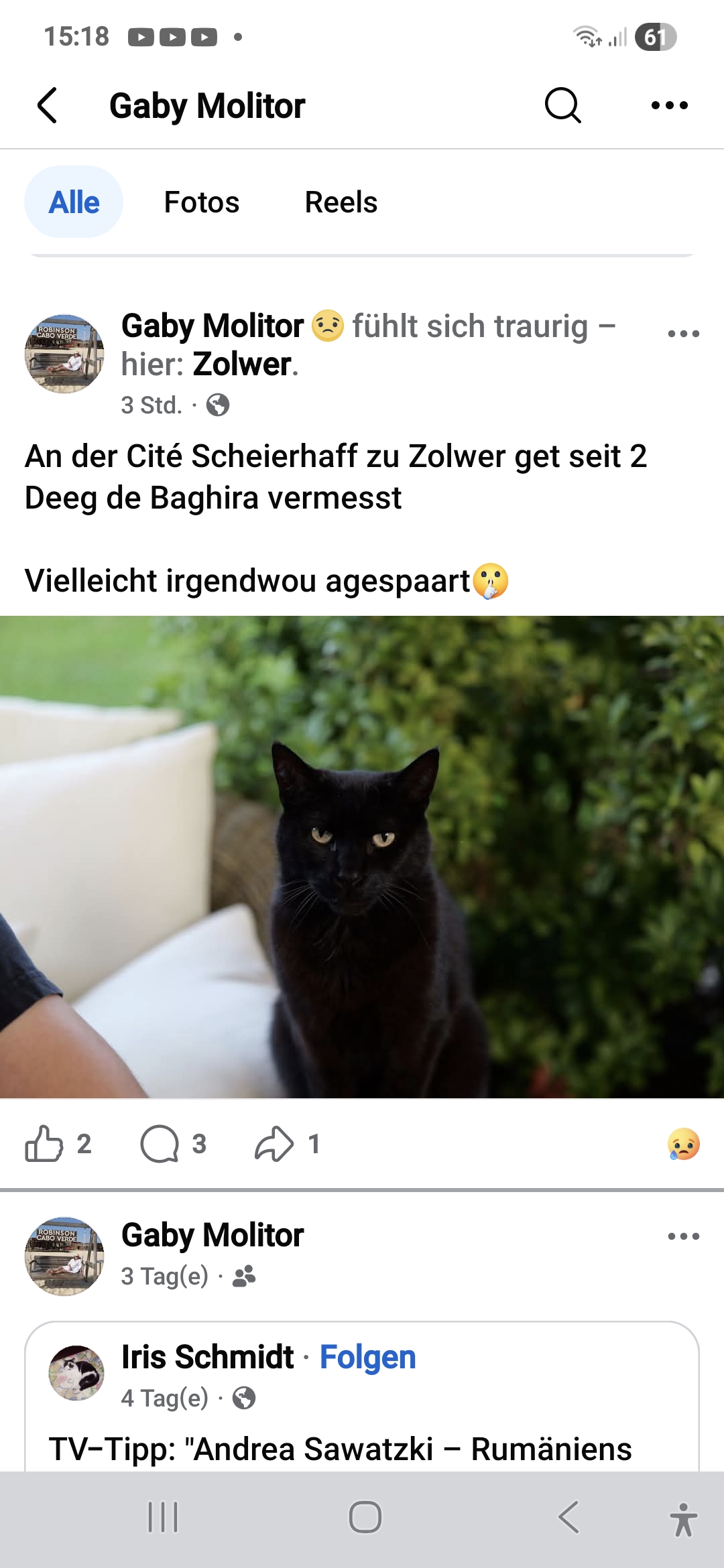Open recent apps from navigation bar
Image resolution: width=724 pixels, height=1568 pixels.
click(163, 1517)
